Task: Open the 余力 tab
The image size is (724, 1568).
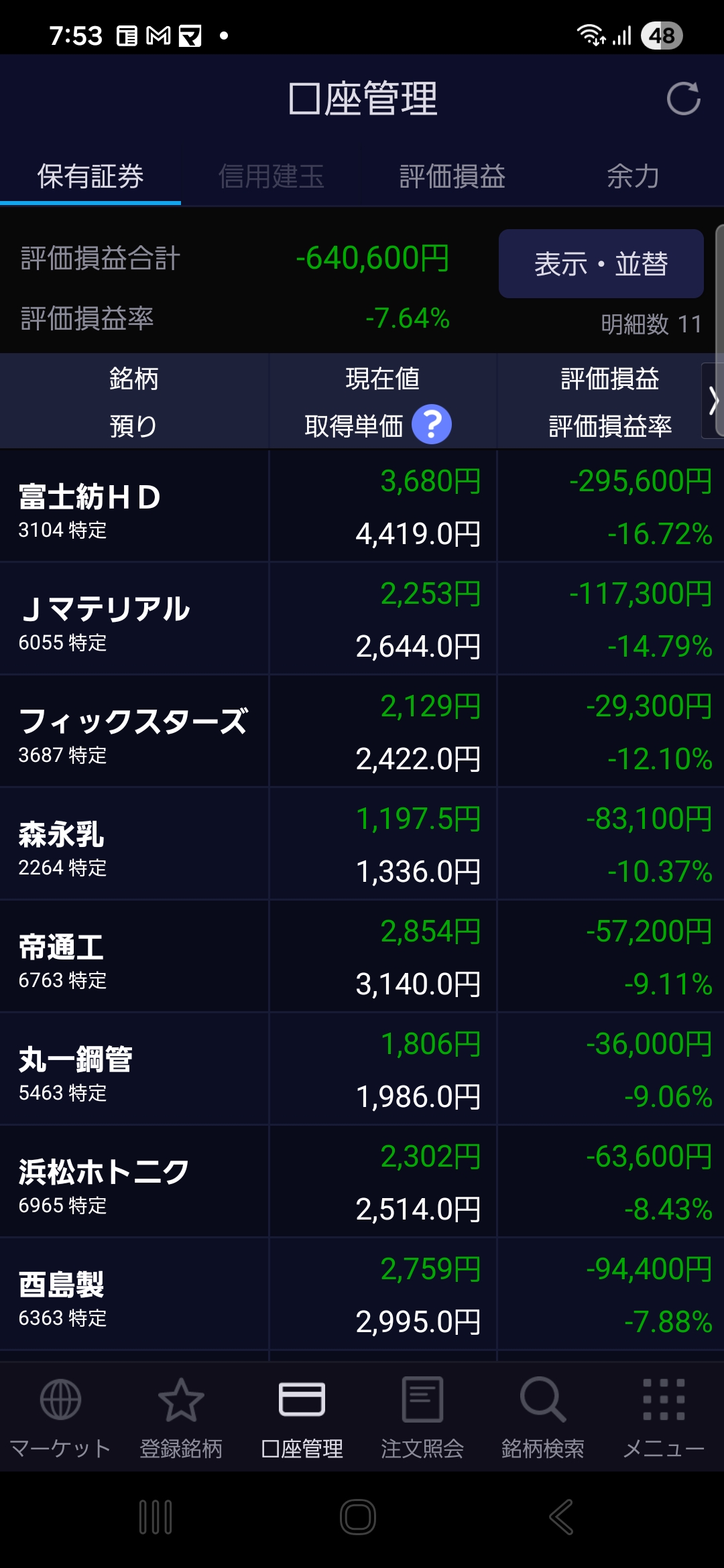Action: [633, 177]
